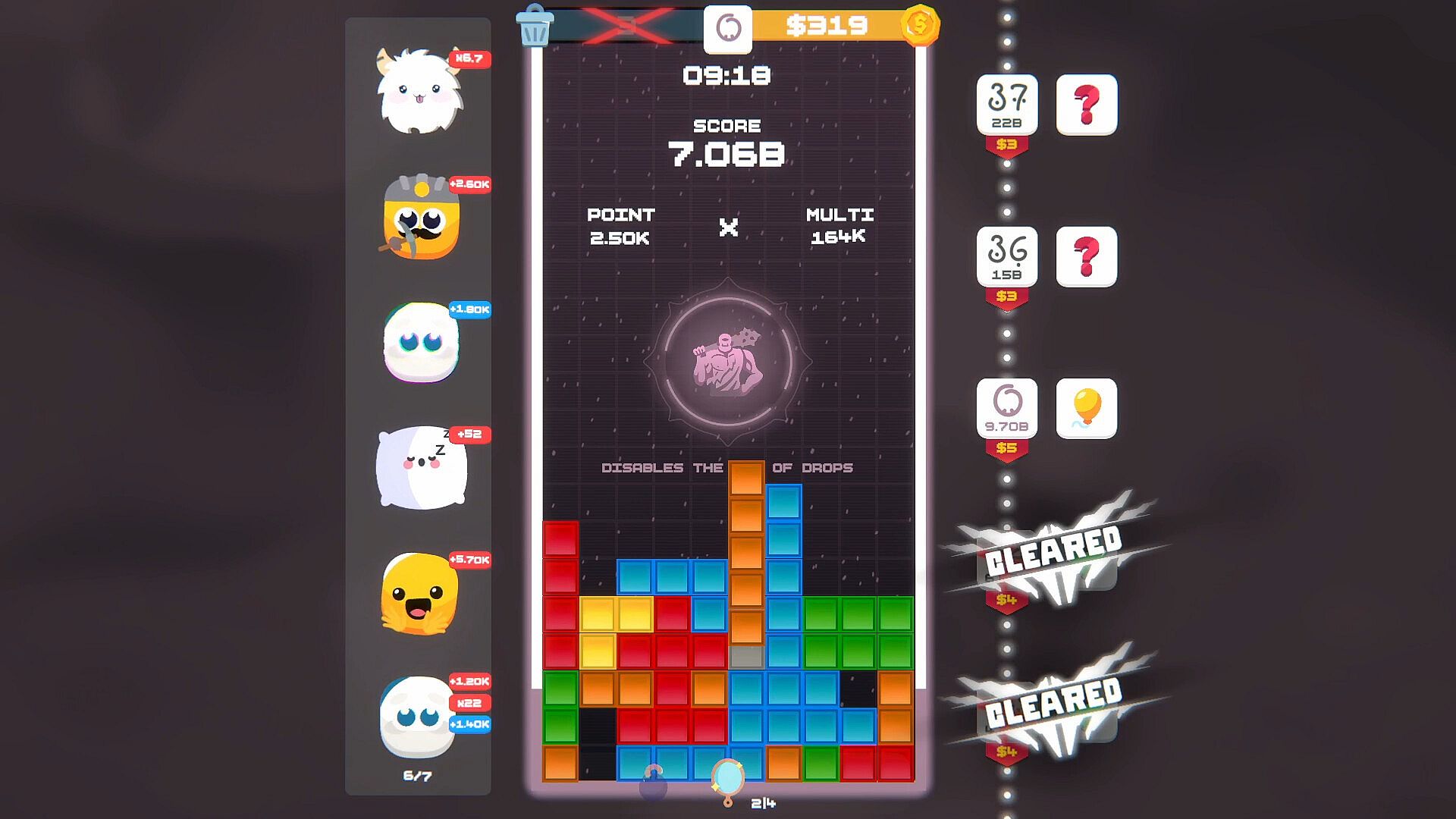The height and width of the screenshot is (819, 1456).
Task: Open the stage 37 tile with 22B
Action: coord(1006,105)
